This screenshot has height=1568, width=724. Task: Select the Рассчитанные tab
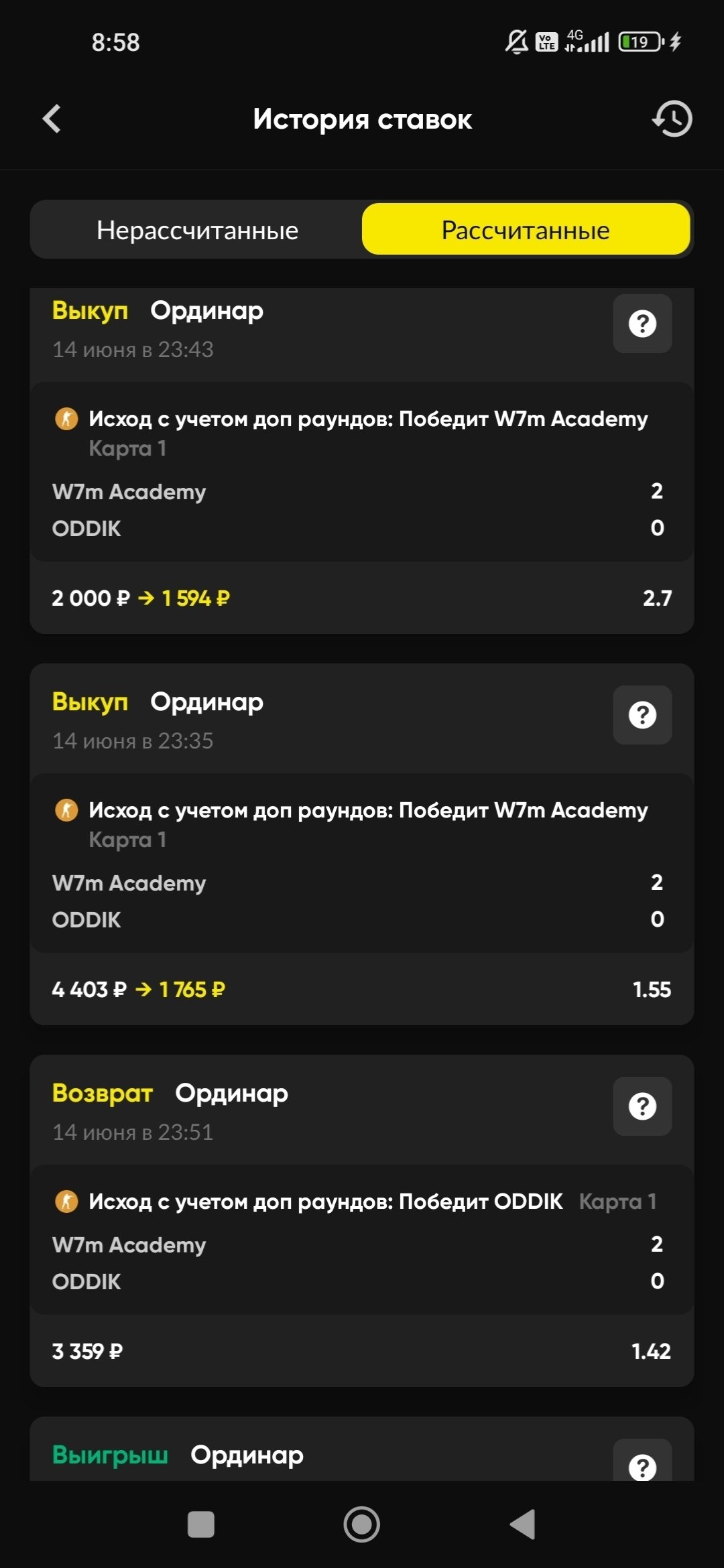pos(526,230)
